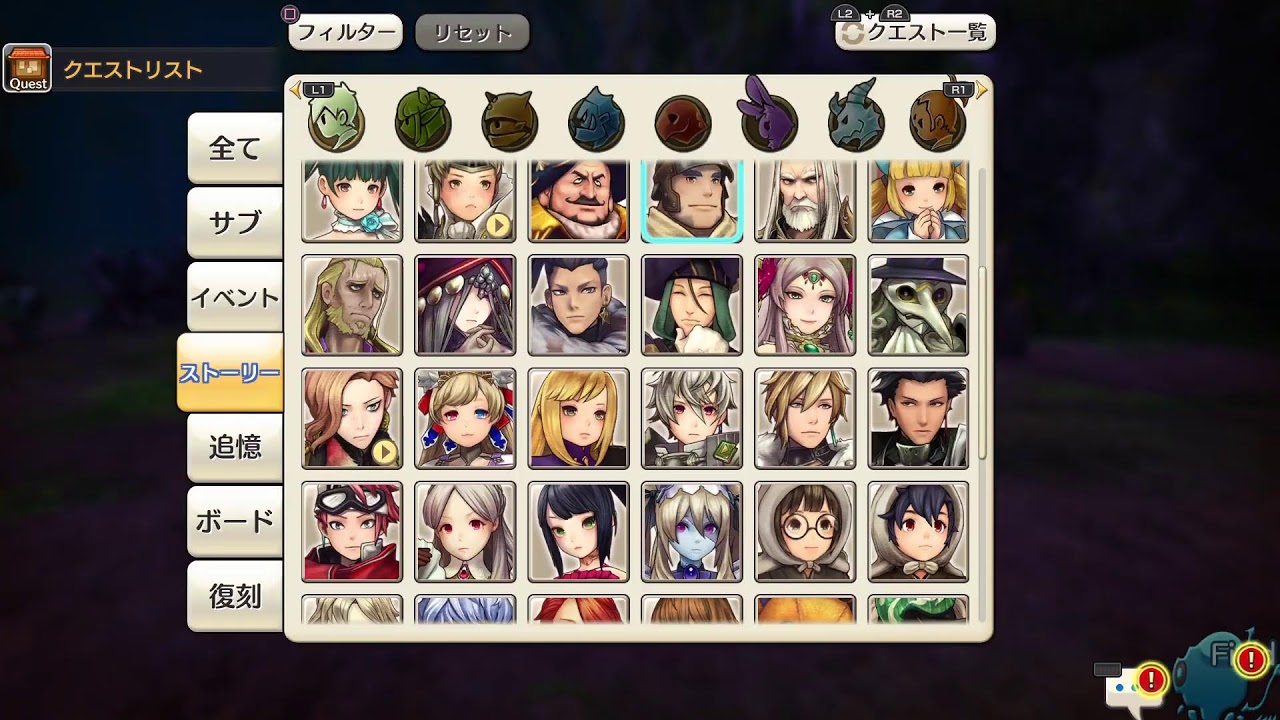1280x720 pixels.
Task: Select the ストーリー tab
Action: 230,373
